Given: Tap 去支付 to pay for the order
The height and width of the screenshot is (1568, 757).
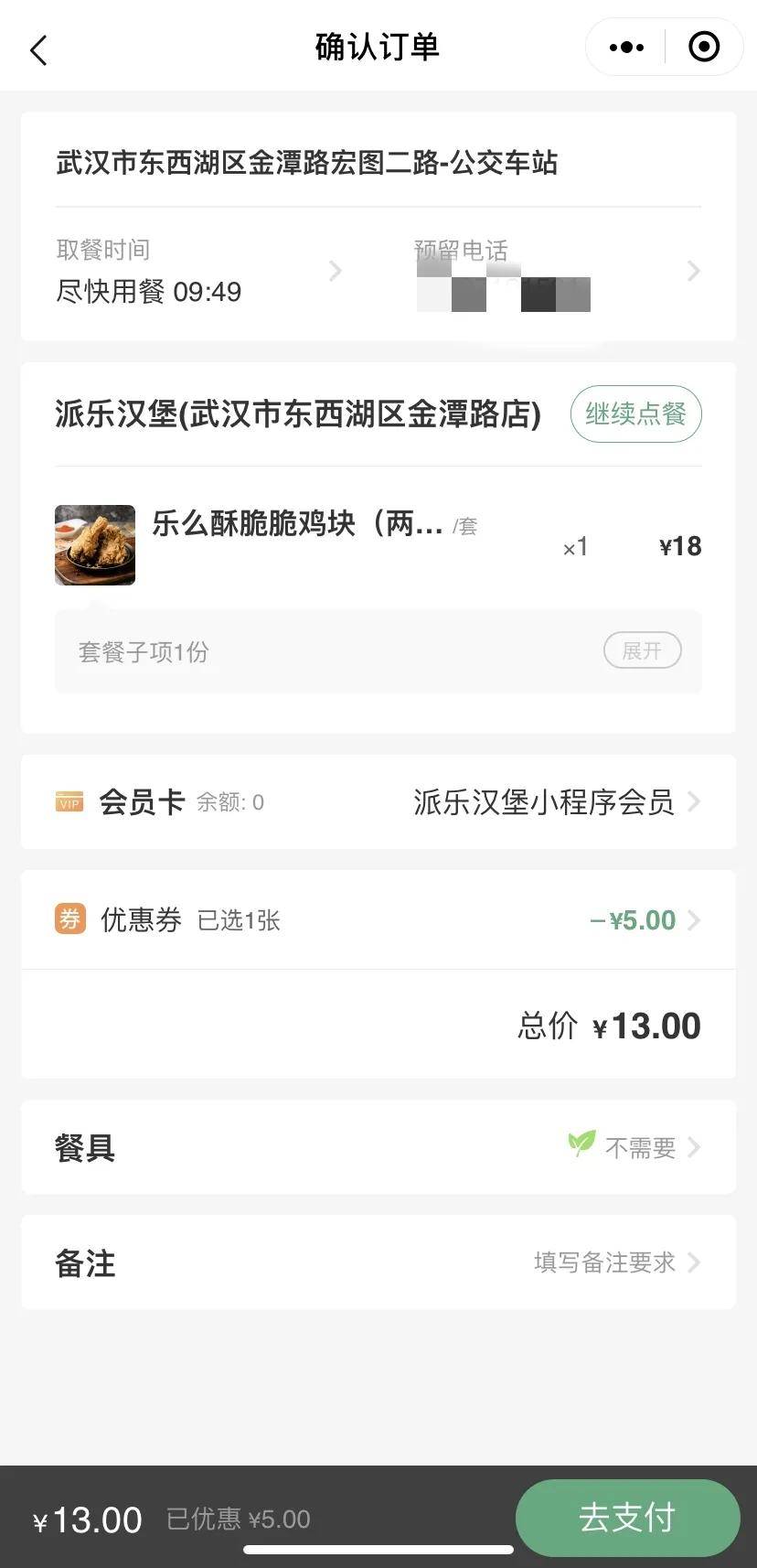Looking at the screenshot, I should [627, 1518].
